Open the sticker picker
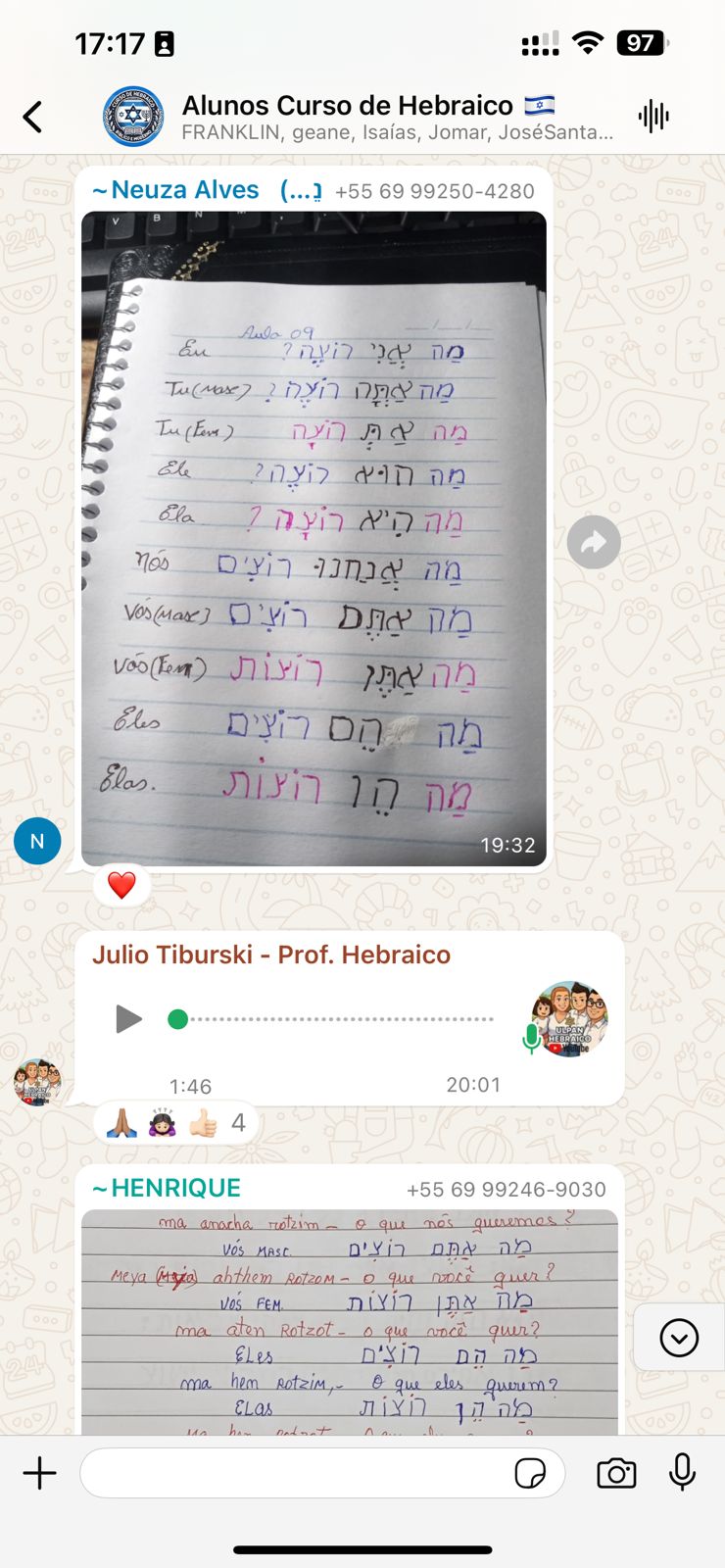Viewport: 725px width, 1568px height. (x=530, y=1473)
